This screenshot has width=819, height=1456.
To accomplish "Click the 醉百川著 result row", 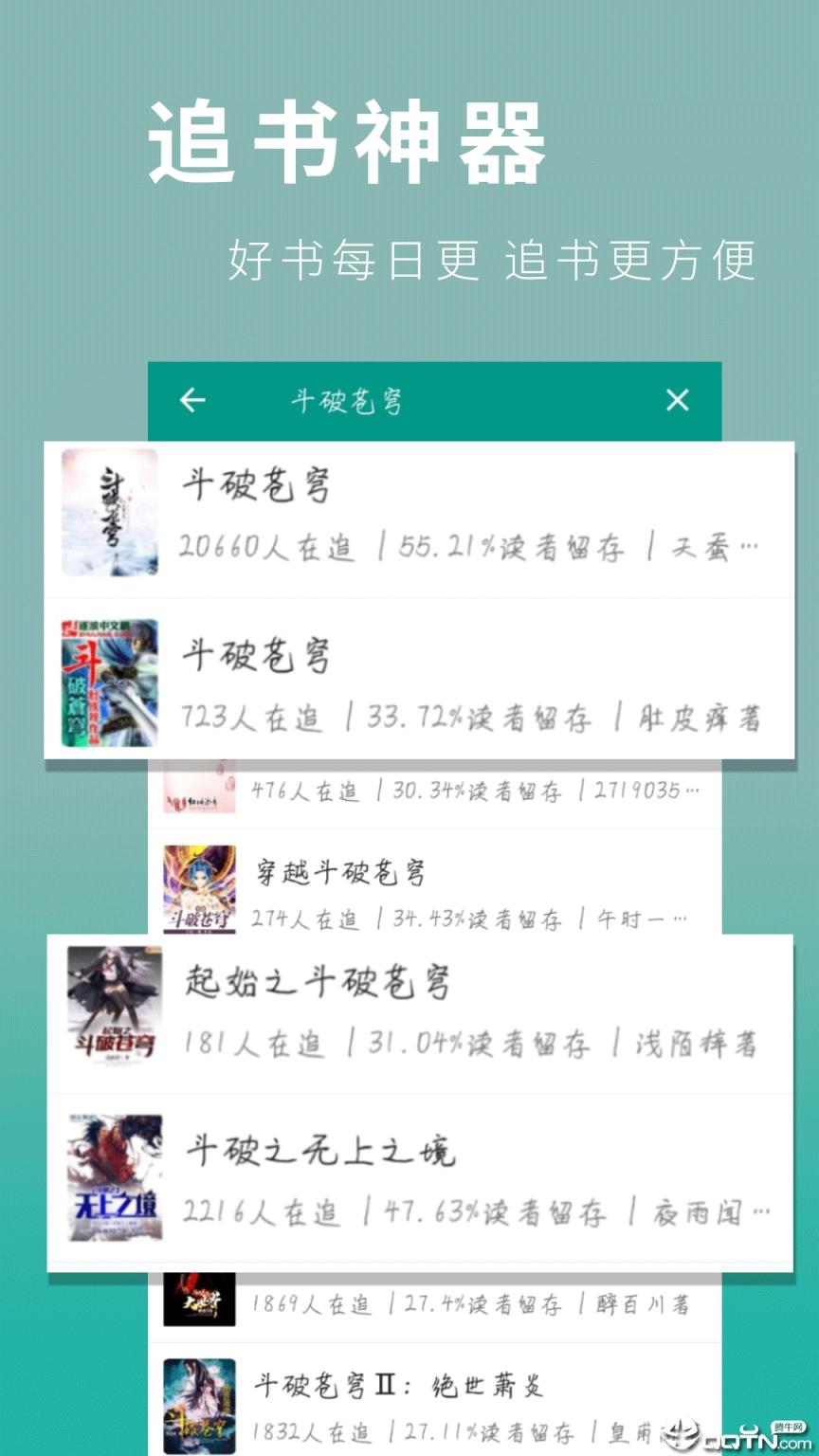I will tap(427, 1303).
